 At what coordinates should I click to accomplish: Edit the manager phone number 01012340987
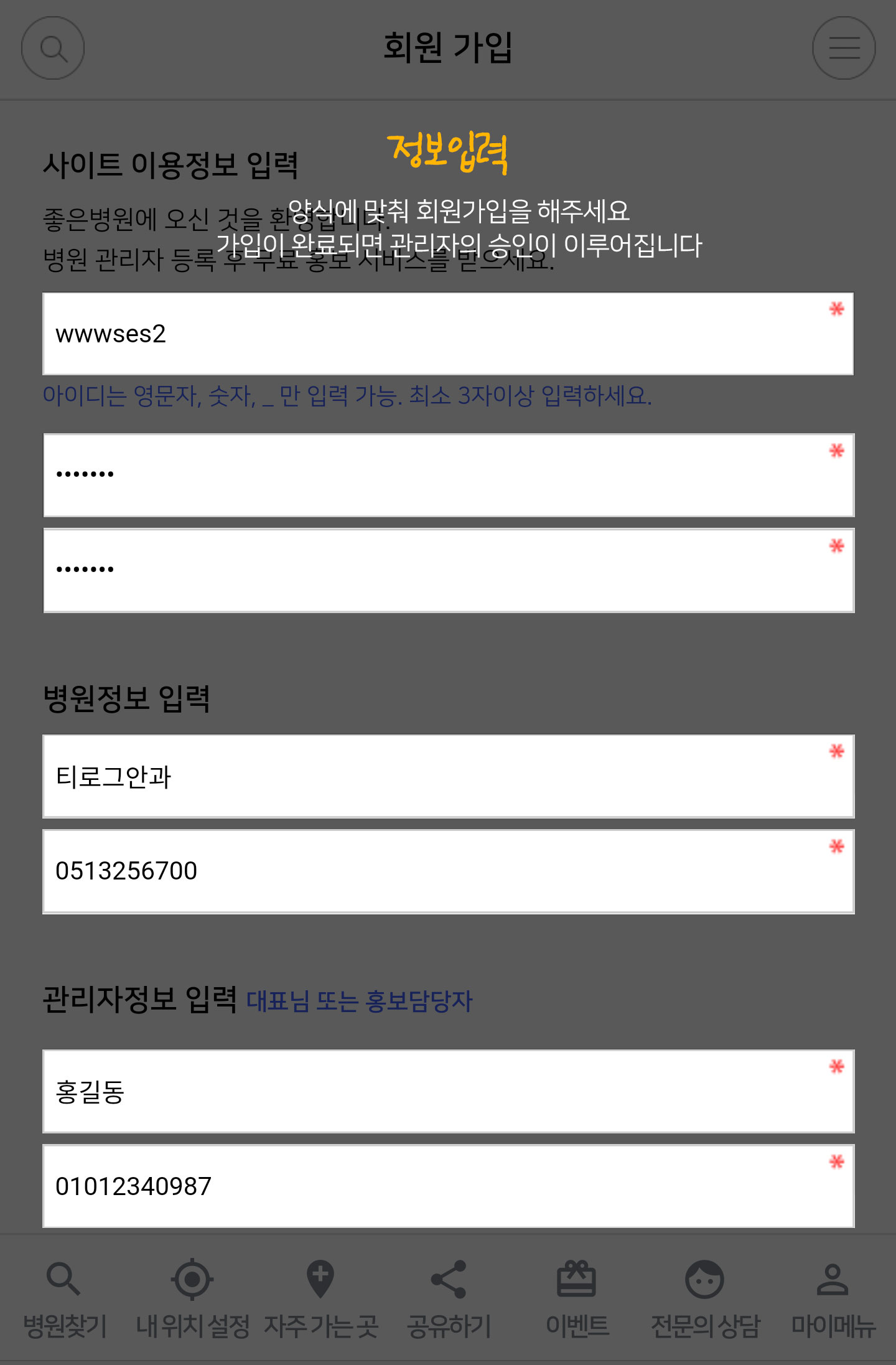coord(448,1186)
